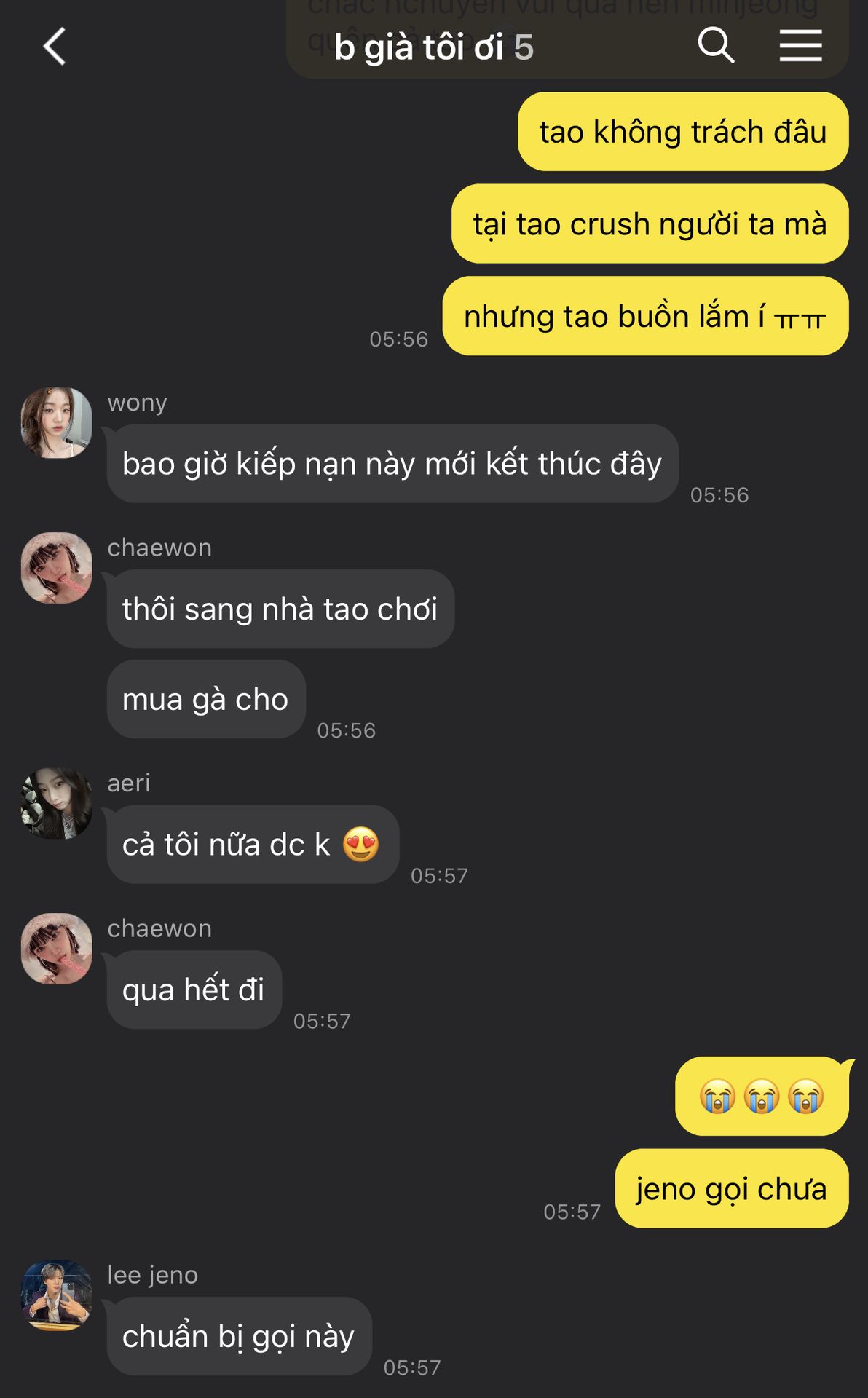Open aeri's profile avatar

57,803
